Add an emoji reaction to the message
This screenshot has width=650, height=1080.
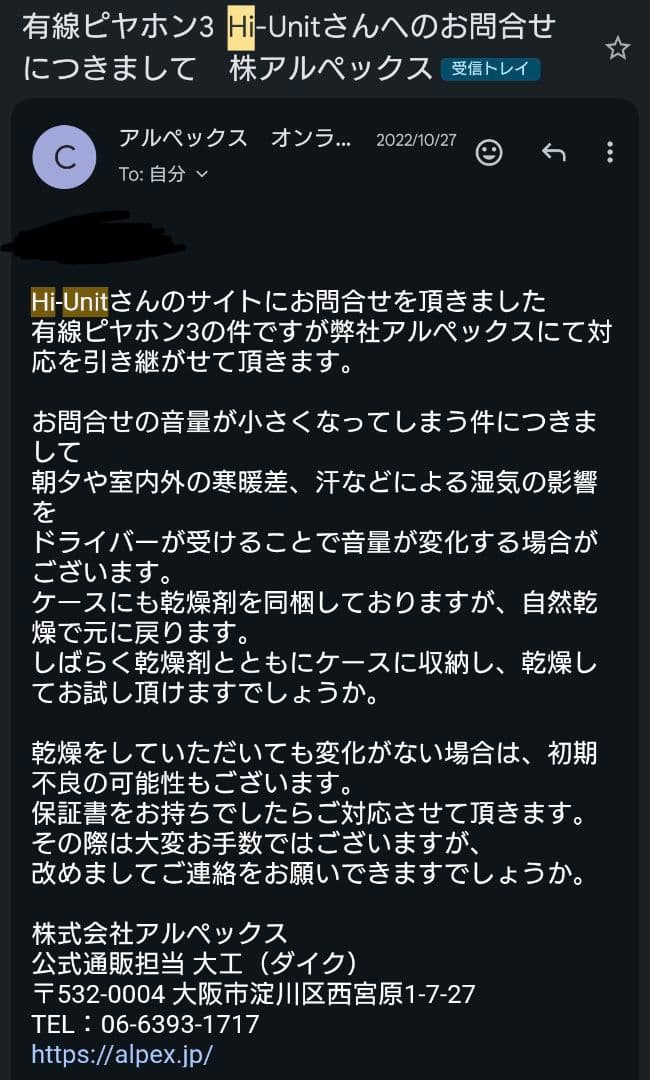pyautogui.click(x=489, y=152)
